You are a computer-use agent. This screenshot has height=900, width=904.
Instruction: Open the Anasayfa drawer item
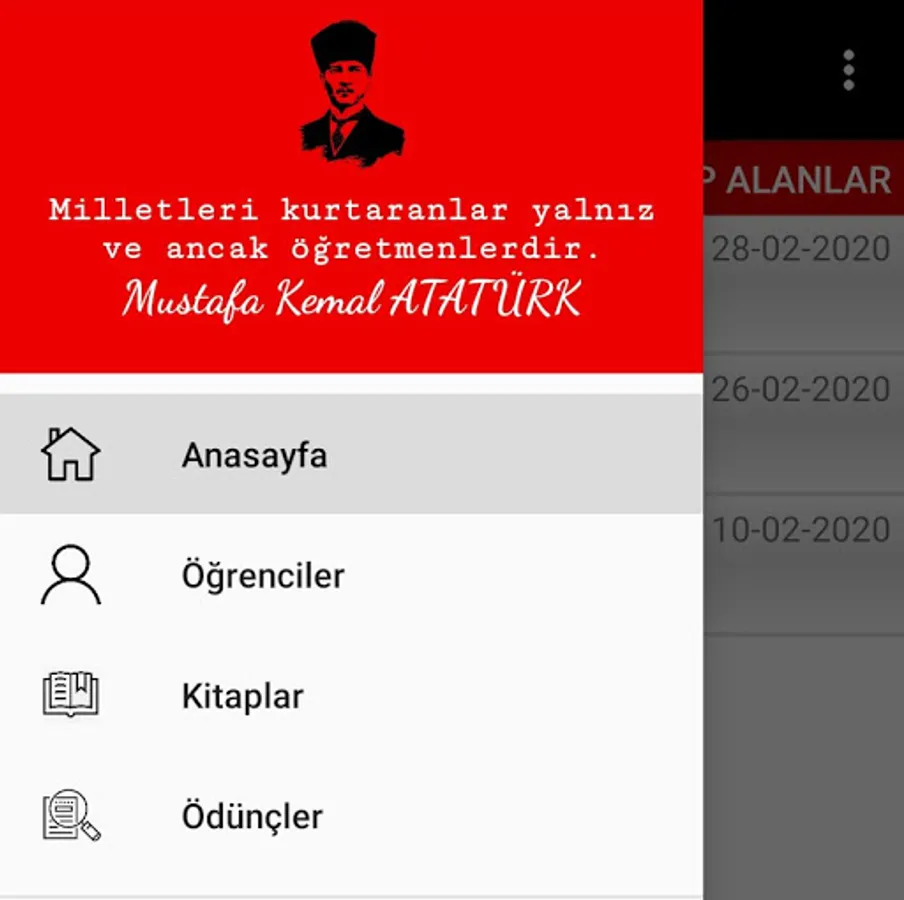coord(351,454)
